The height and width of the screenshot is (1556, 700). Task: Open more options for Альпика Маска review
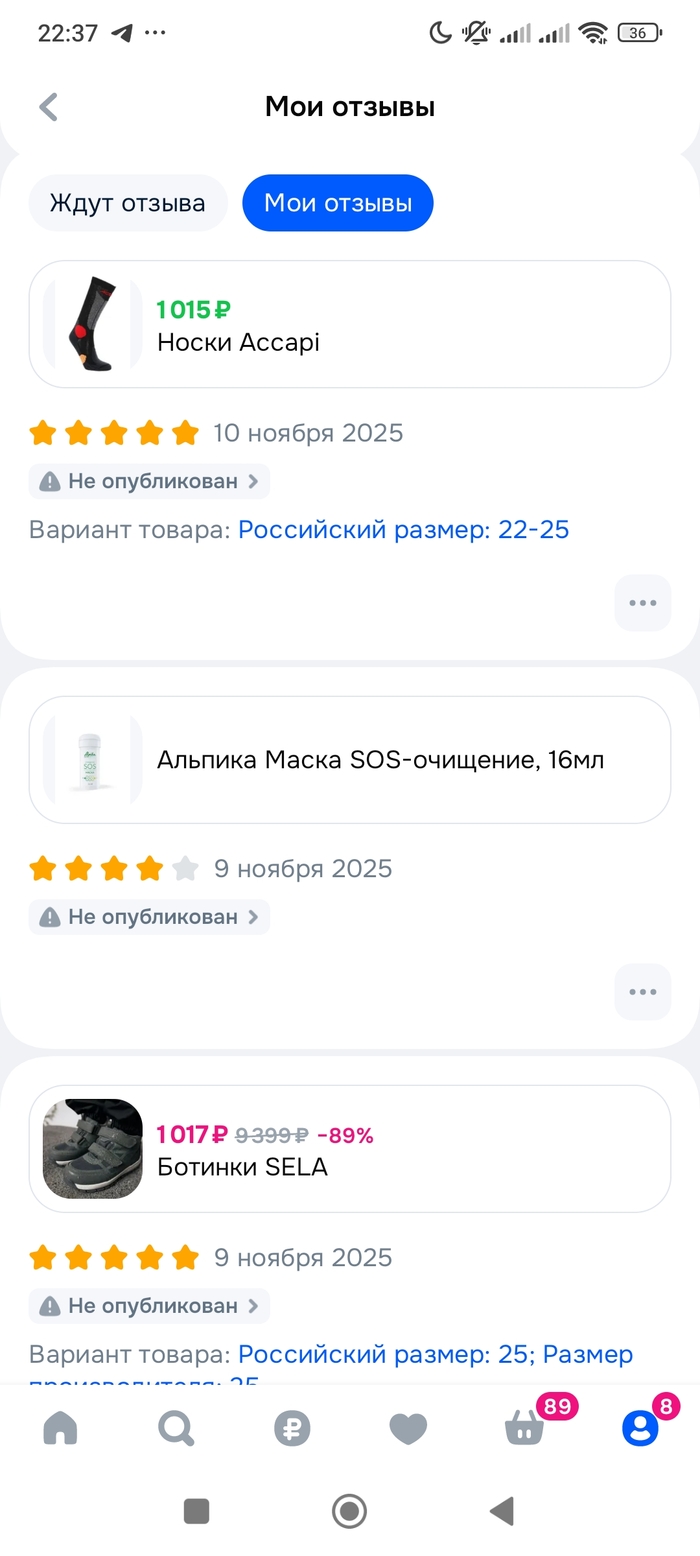(x=642, y=992)
